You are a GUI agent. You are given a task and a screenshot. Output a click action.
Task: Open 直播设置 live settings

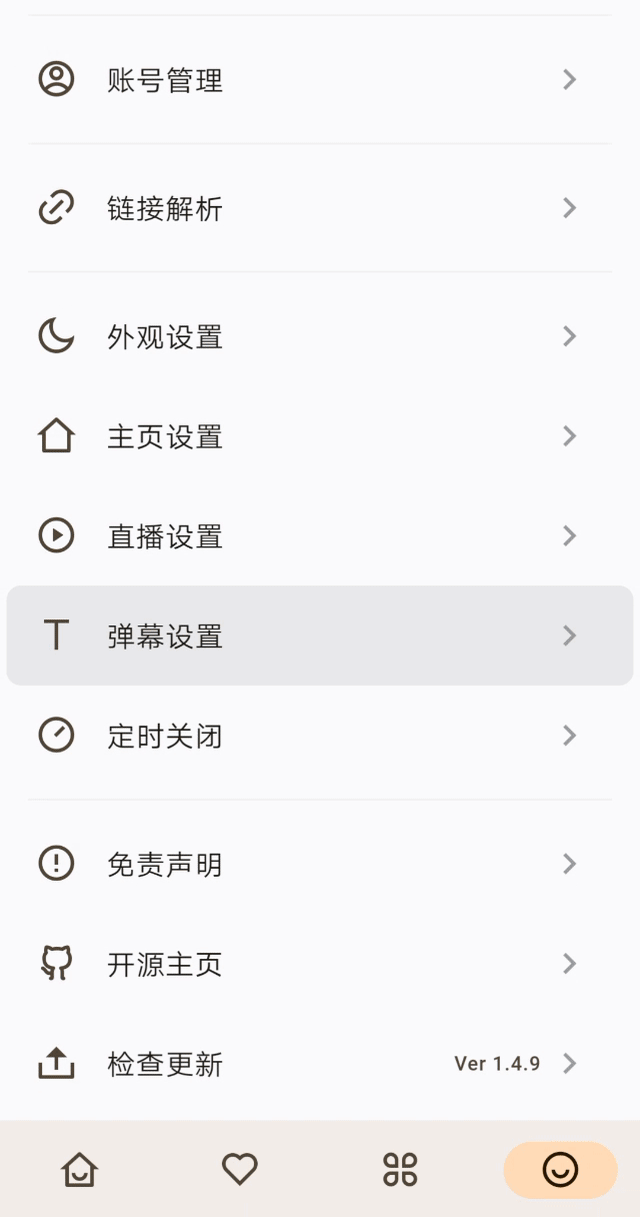pos(320,536)
